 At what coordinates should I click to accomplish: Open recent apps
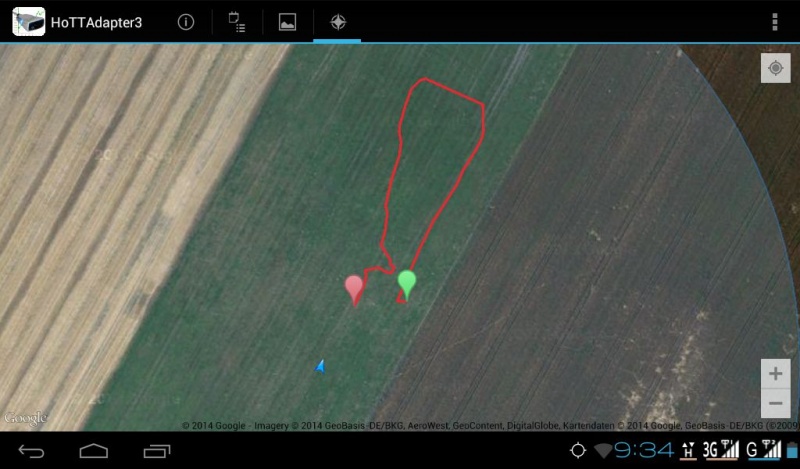pos(158,451)
